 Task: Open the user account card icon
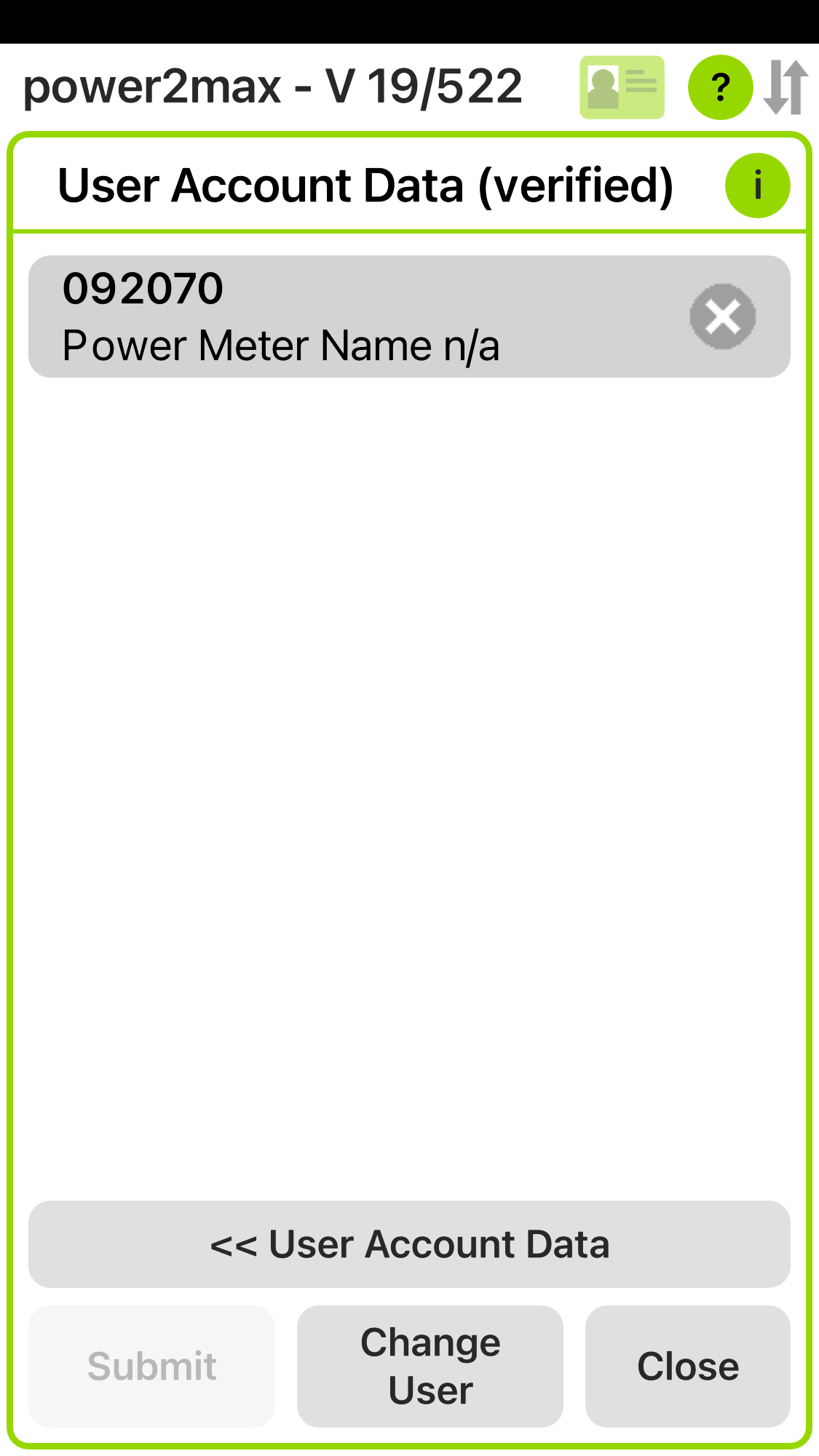click(622, 87)
